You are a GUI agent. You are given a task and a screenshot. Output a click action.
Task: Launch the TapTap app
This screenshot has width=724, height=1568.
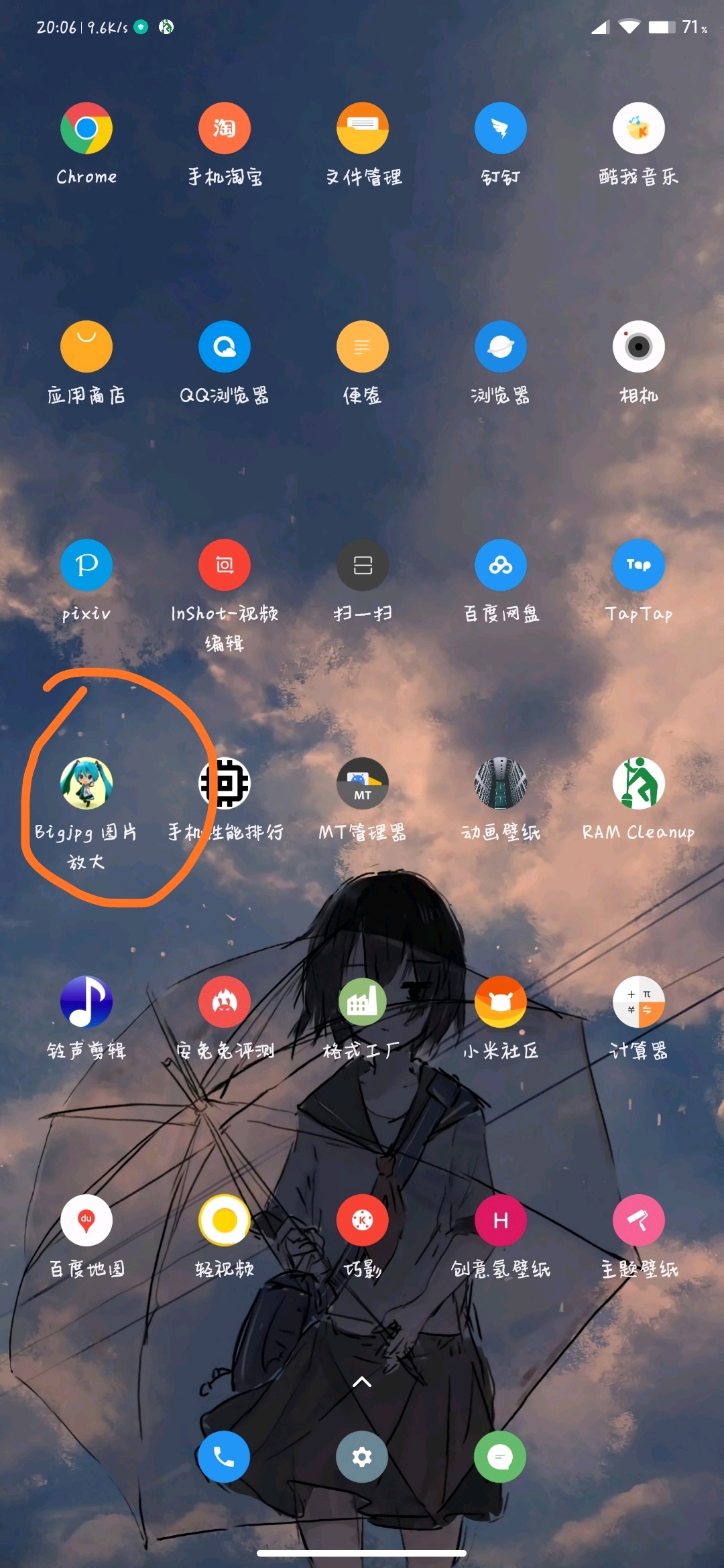(638, 565)
